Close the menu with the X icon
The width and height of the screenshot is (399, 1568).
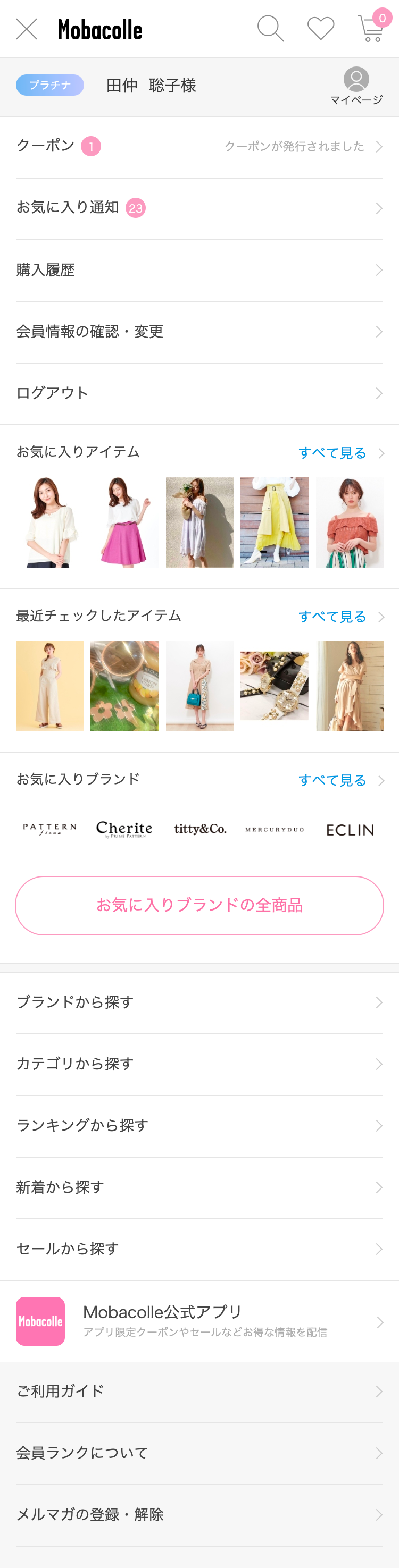click(x=27, y=29)
